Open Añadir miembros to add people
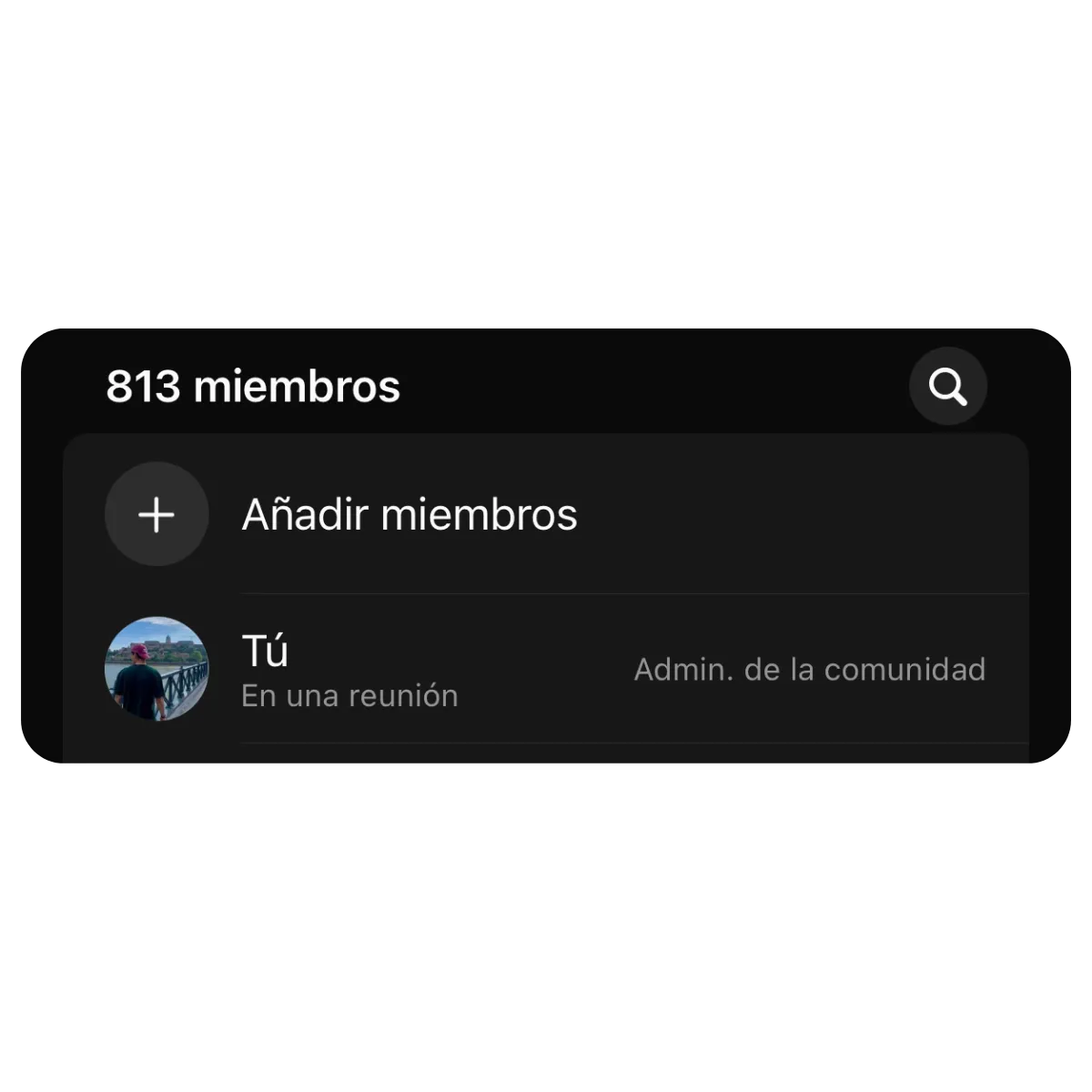Screen dimensions: 1092x1092 [x=409, y=515]
